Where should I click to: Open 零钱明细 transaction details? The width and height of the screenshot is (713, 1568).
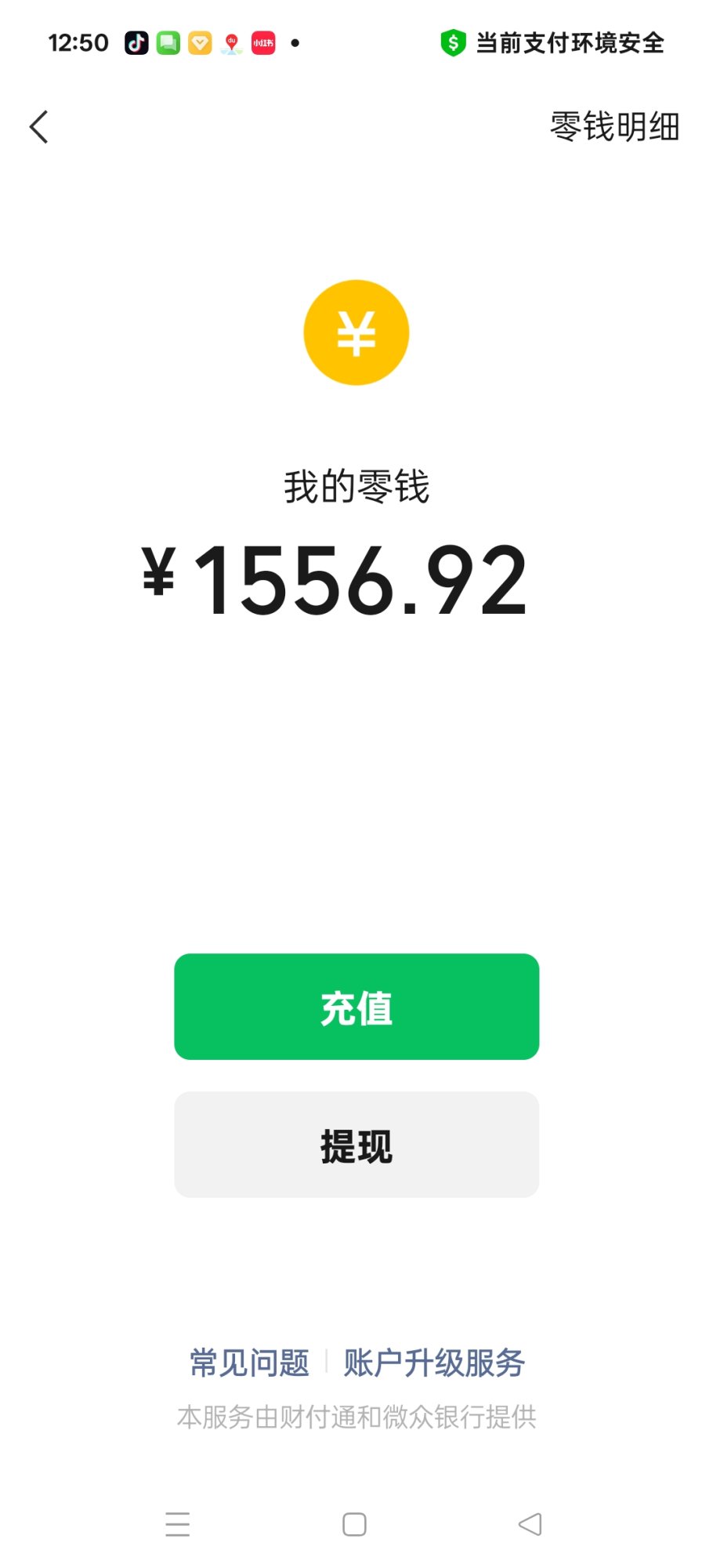[614, 127]
